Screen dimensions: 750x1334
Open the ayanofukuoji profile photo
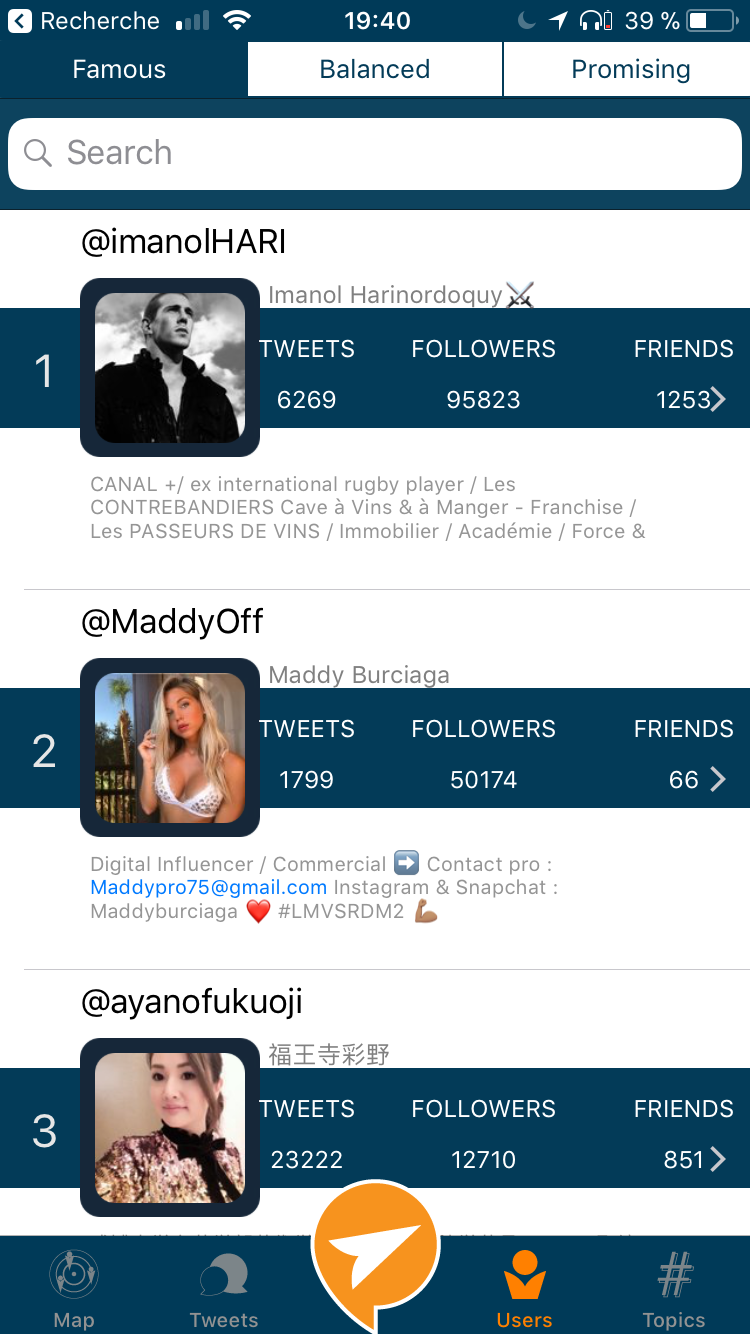[170, 1127]
